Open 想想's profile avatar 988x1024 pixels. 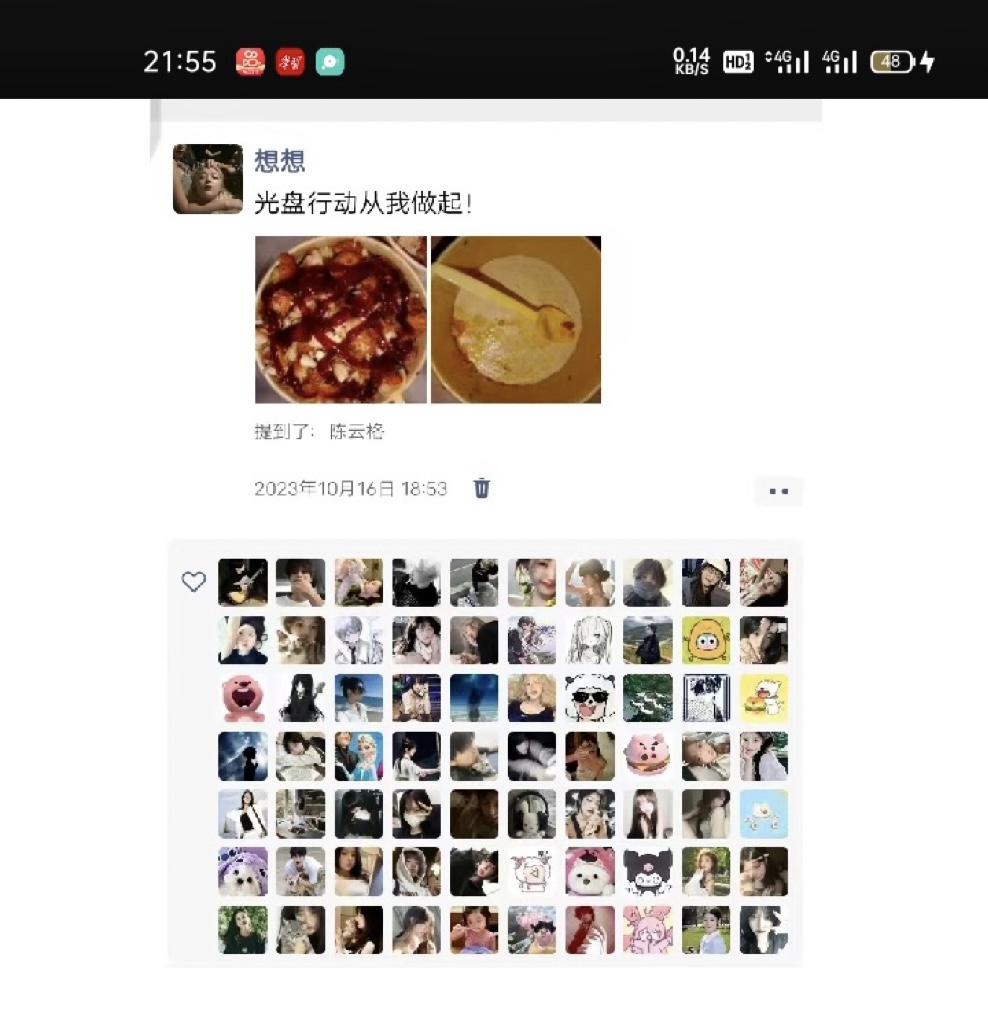click(208, 179)
